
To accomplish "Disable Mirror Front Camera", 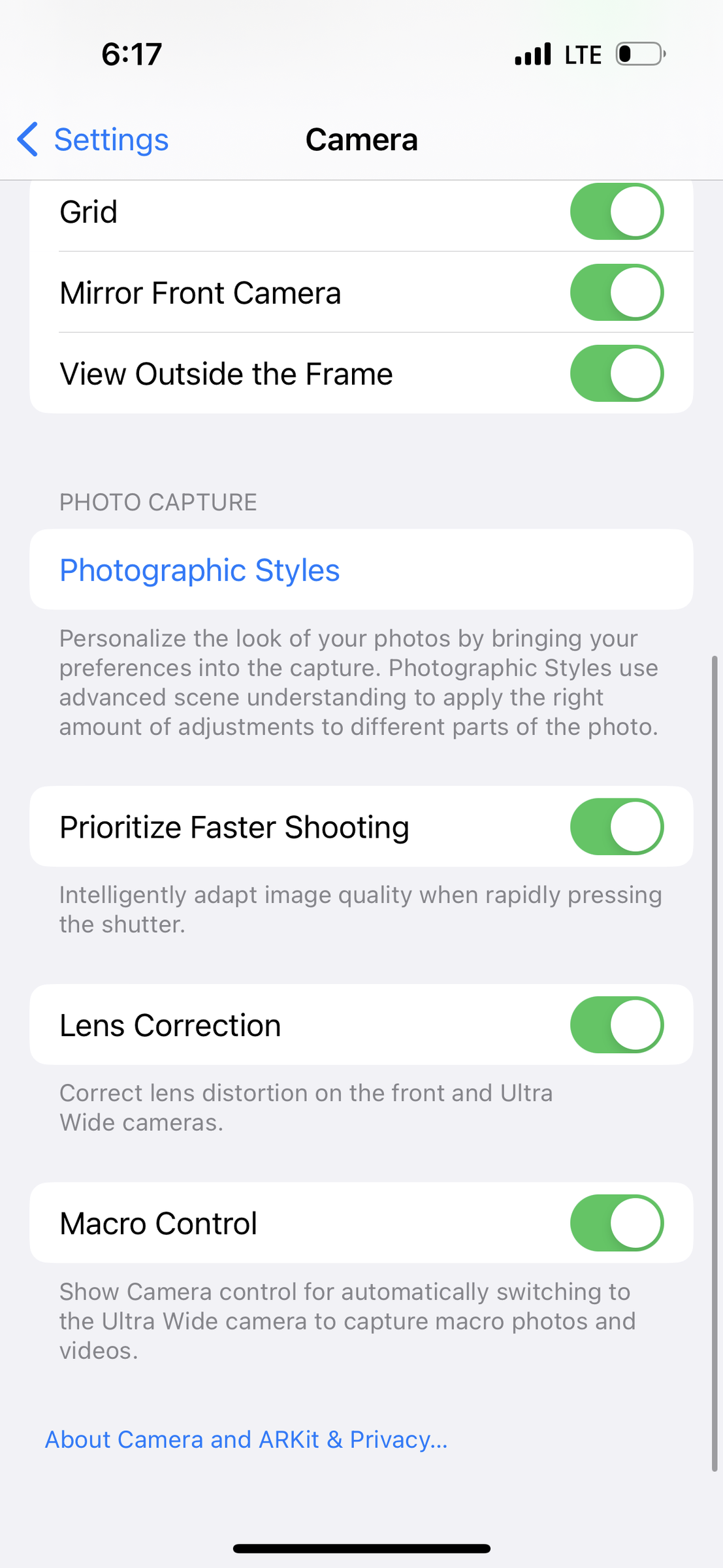I will point(616,292).
